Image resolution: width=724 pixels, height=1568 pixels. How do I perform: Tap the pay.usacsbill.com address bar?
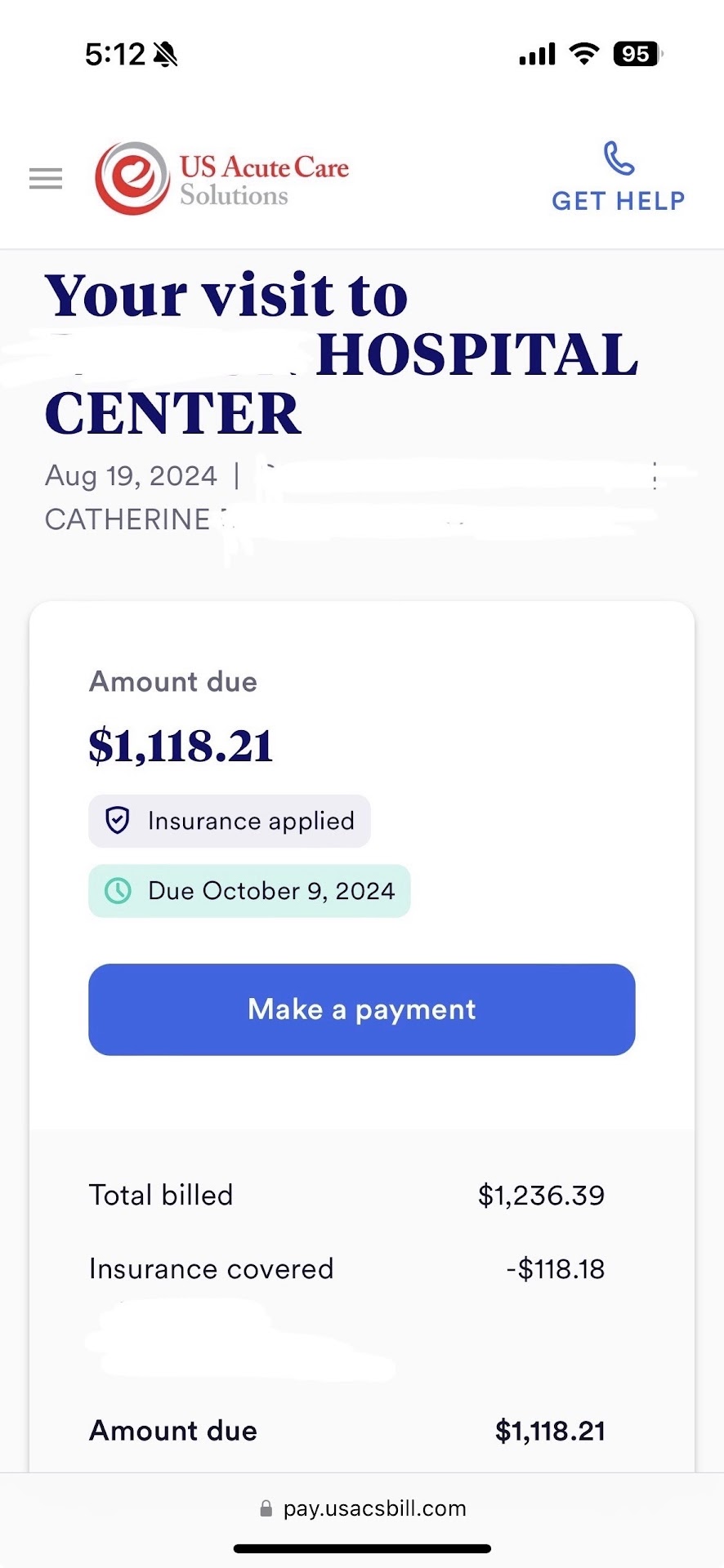pyautogui.click(x=363, y=1508)
